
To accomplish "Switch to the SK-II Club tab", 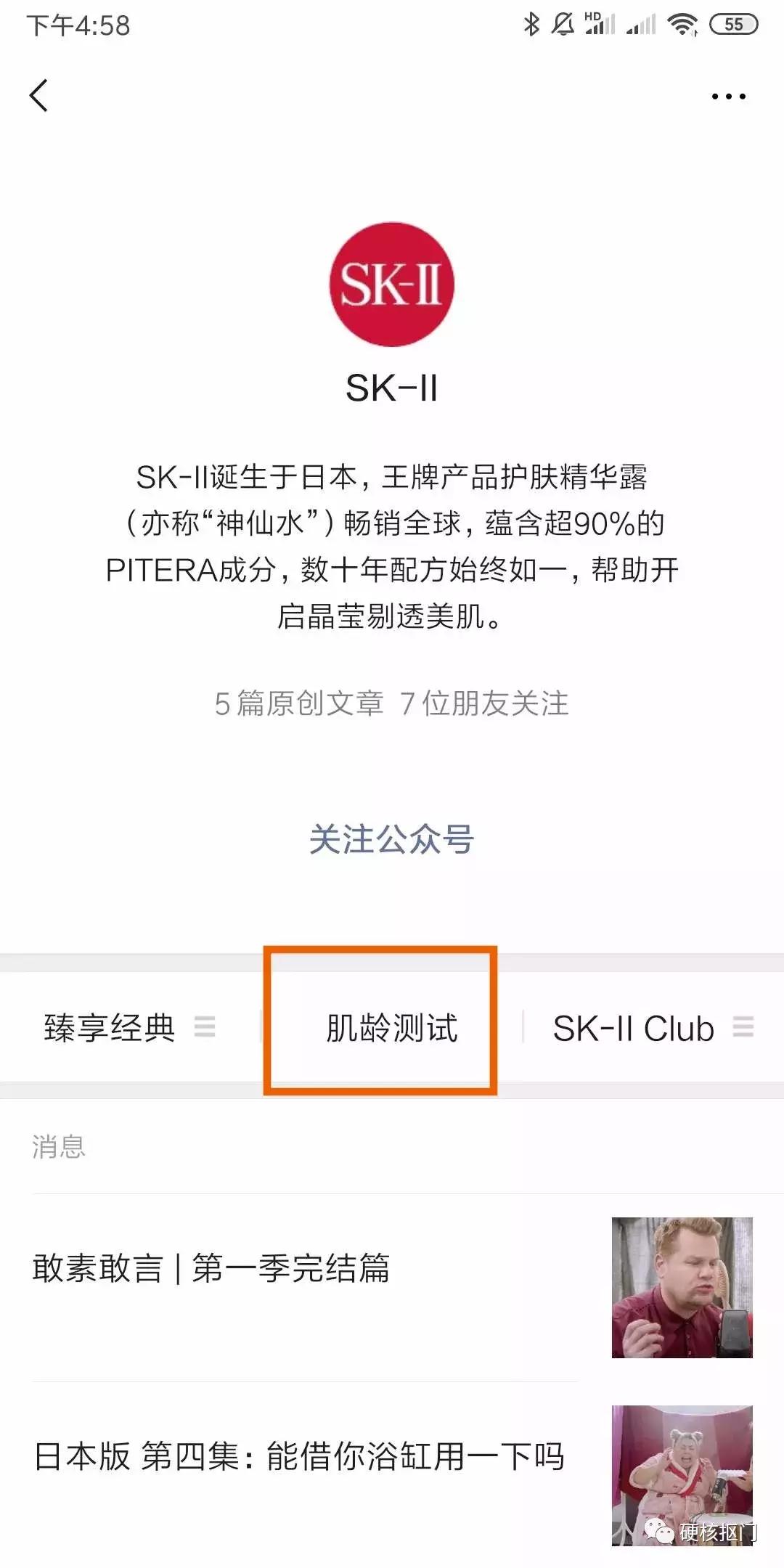I will pyautogui.click(x=632, y=1026).
